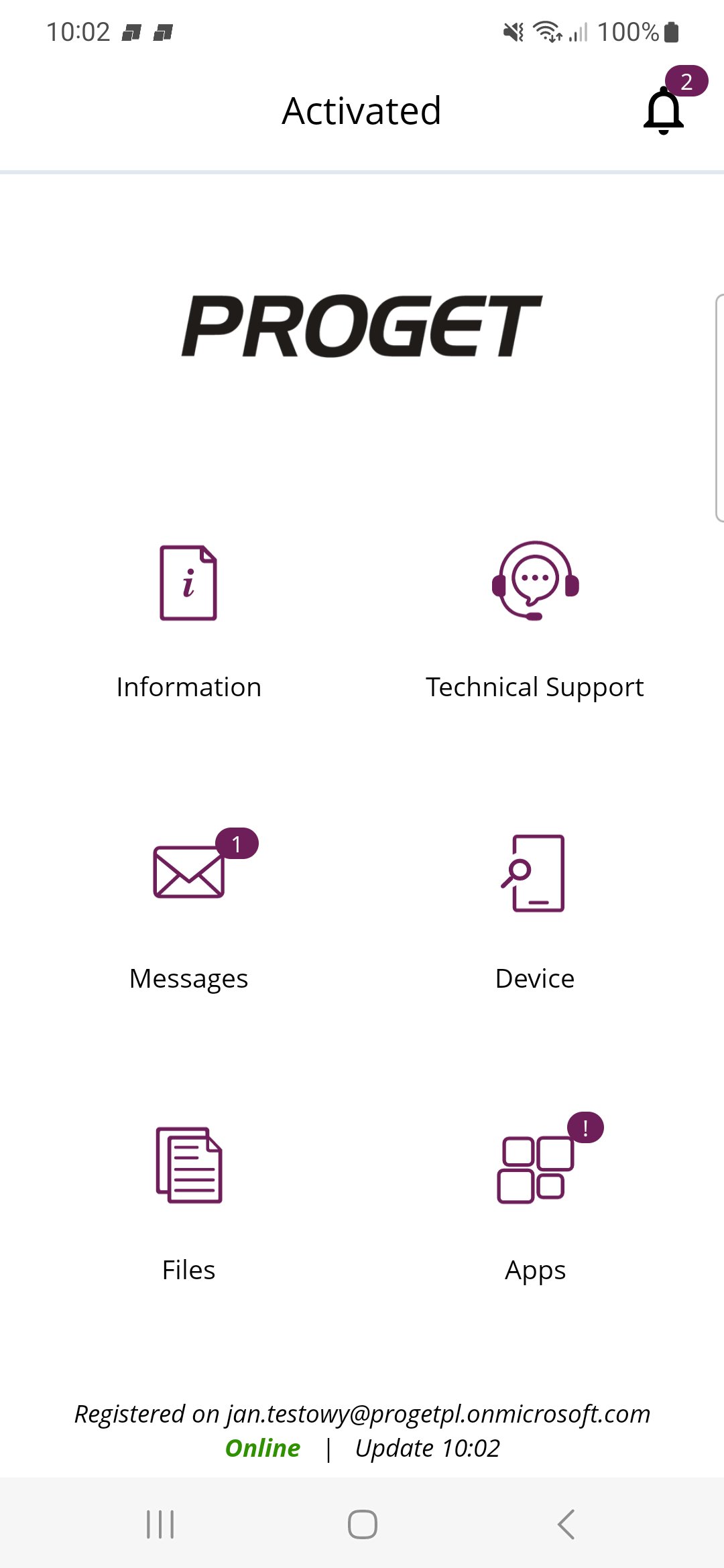Open the notifications bell

click(x=664, y=111)
